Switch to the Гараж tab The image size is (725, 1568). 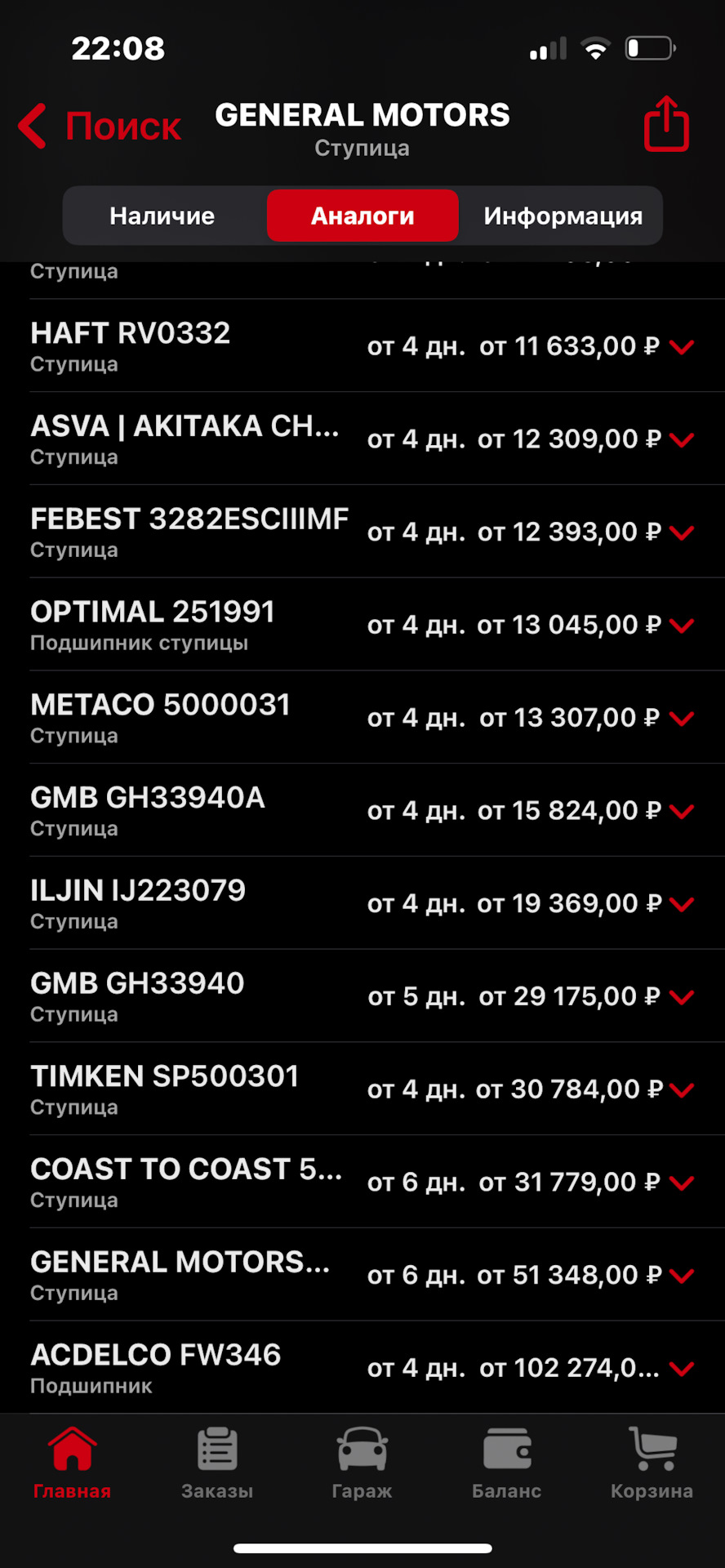(x=362, y=1463)
